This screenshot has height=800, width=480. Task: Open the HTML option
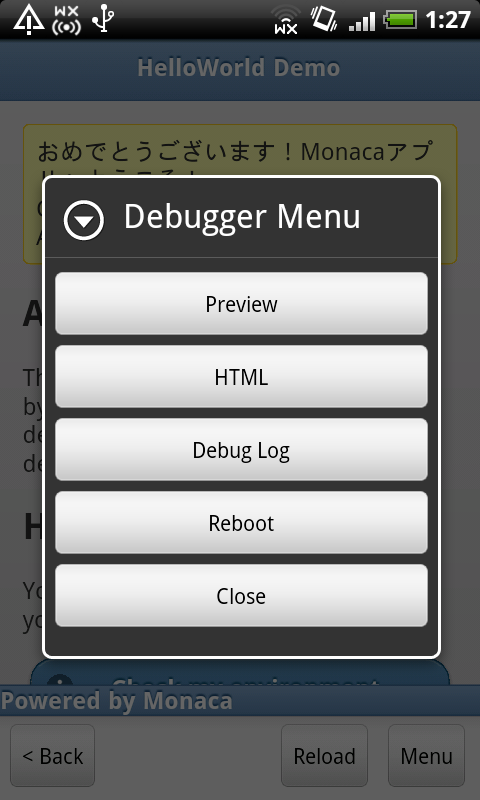coord(241,377)
